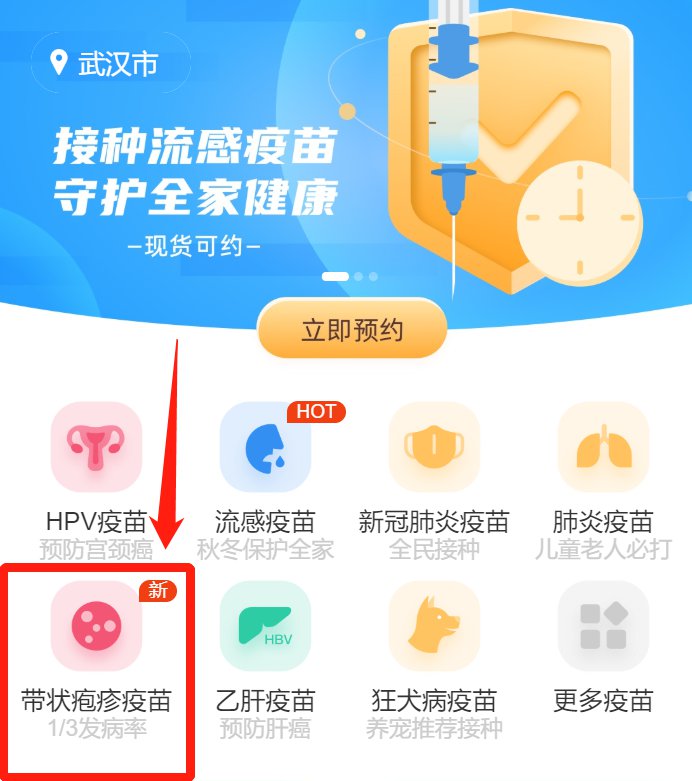Open 狂犬病疫苗 service
Viewport: 692px width, 781px height.
click(434, 627)
